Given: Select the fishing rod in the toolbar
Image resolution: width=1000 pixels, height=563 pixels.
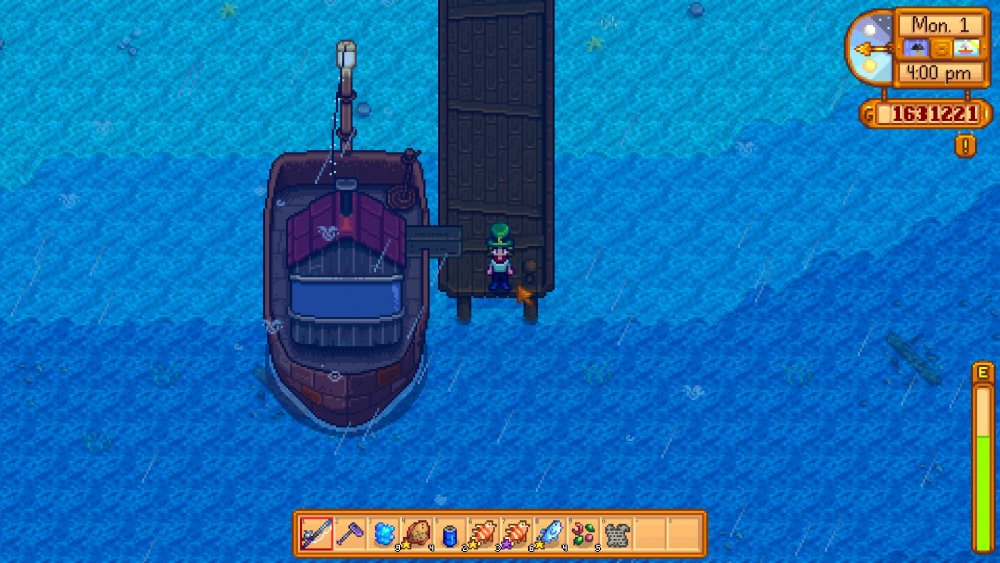Looking at the screenshot, I should [x=317, y=534].
